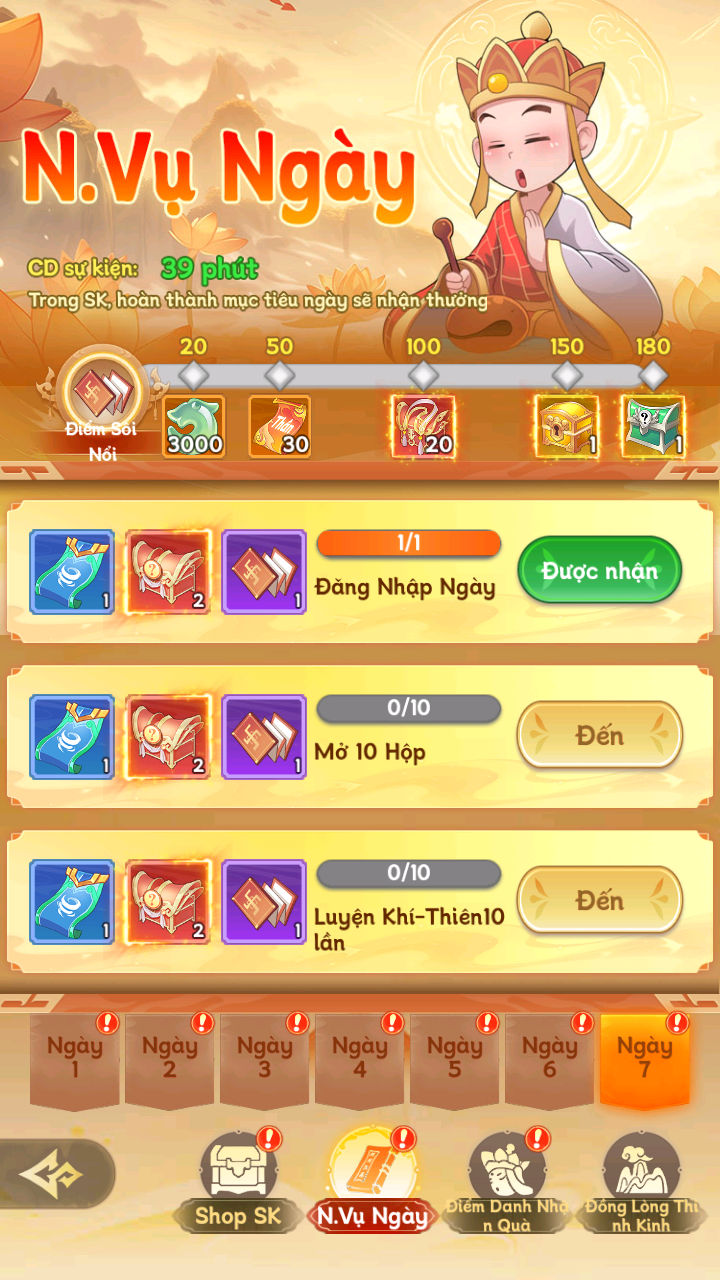This screenshot has height=1280, width=720.
Task: View the 180-point mystery chest reward
Action: (653, 427)
